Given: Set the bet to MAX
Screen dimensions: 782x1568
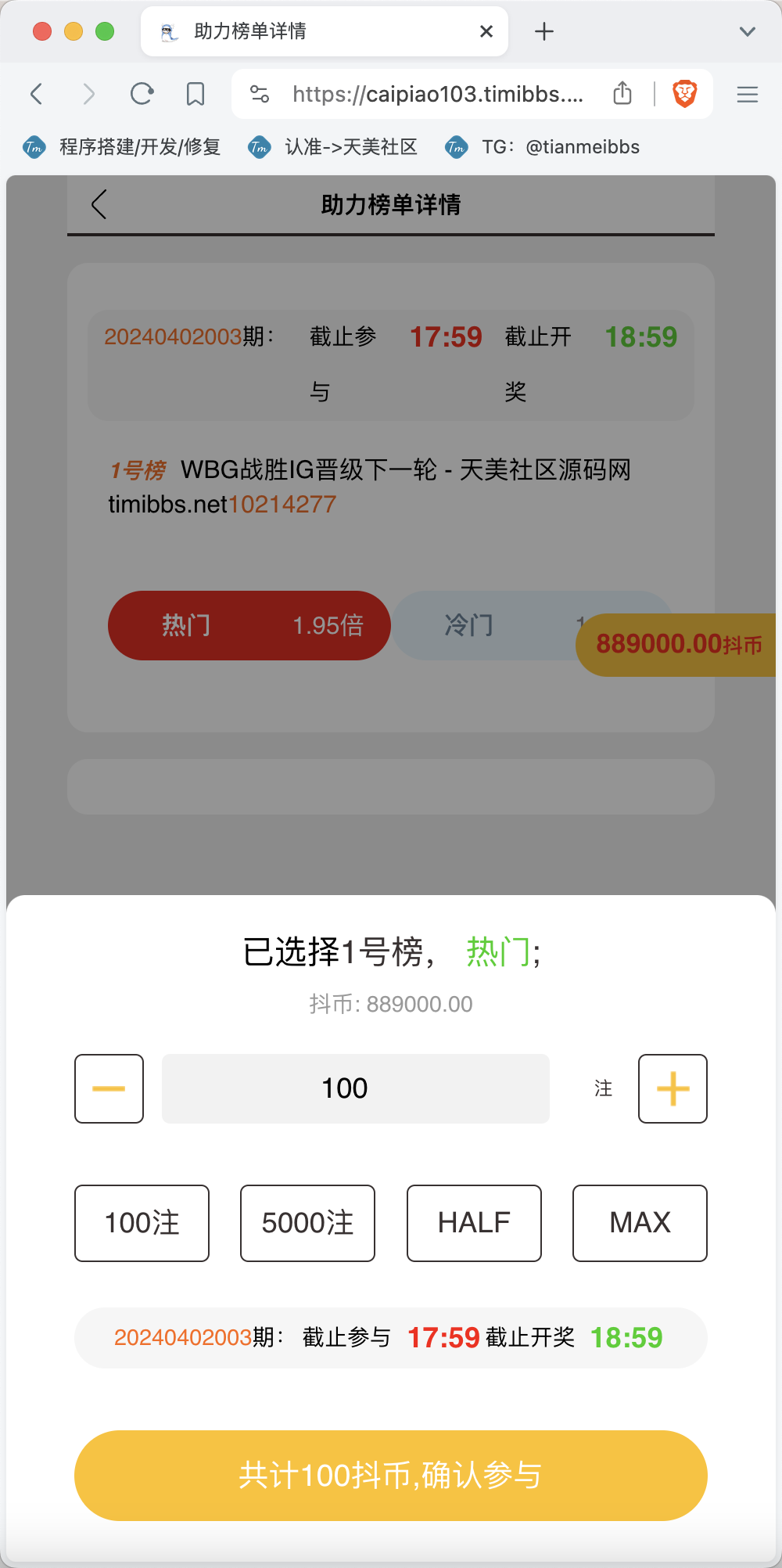Looking at the screenshot, I should tap(640, 1223).
